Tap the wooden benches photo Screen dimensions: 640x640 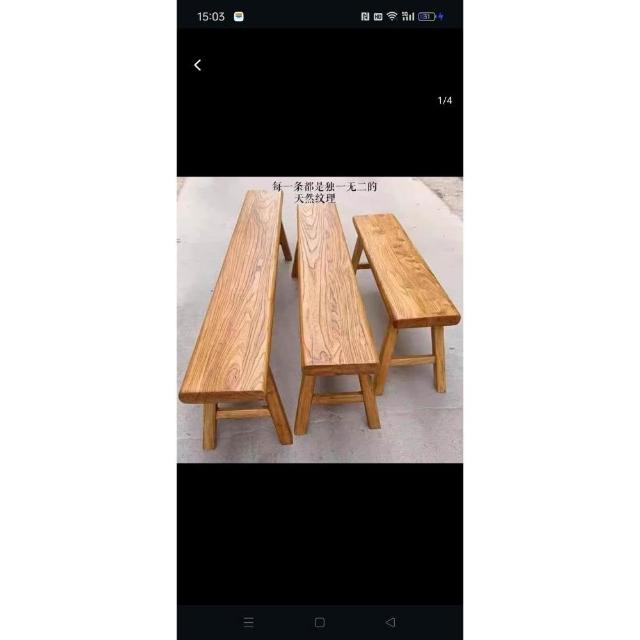[x=320, y=320]
